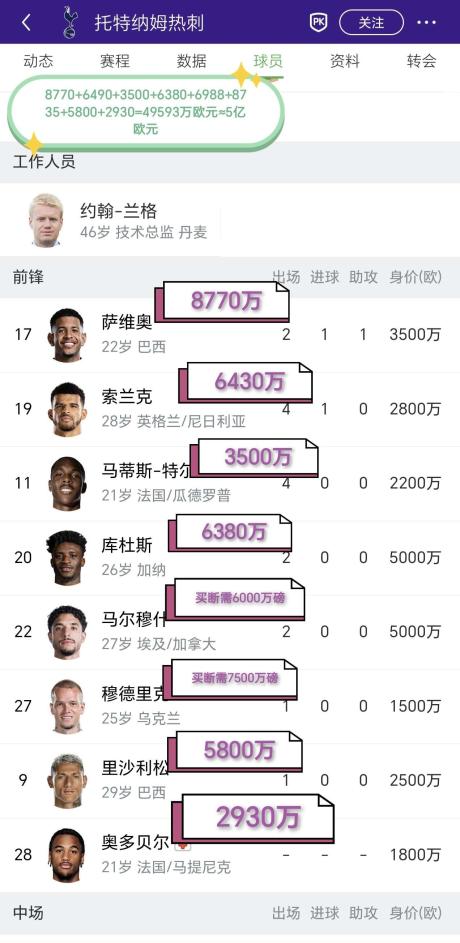The height and width of the screenshot is (943, 460).
Task: Open the three-dot overflow menu
Action: coord(426,22)
